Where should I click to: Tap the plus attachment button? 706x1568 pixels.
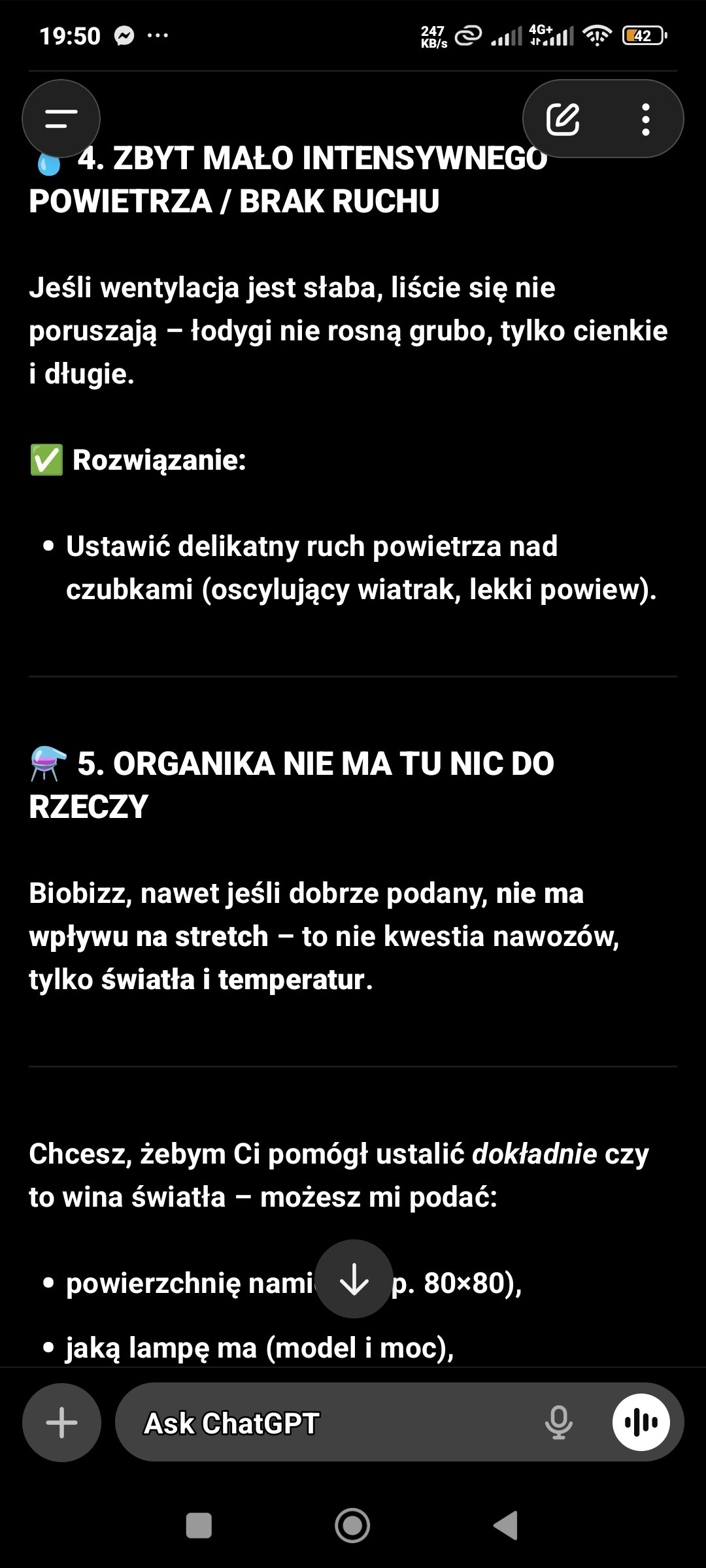pyautogui.click(x=61, y=1422)
